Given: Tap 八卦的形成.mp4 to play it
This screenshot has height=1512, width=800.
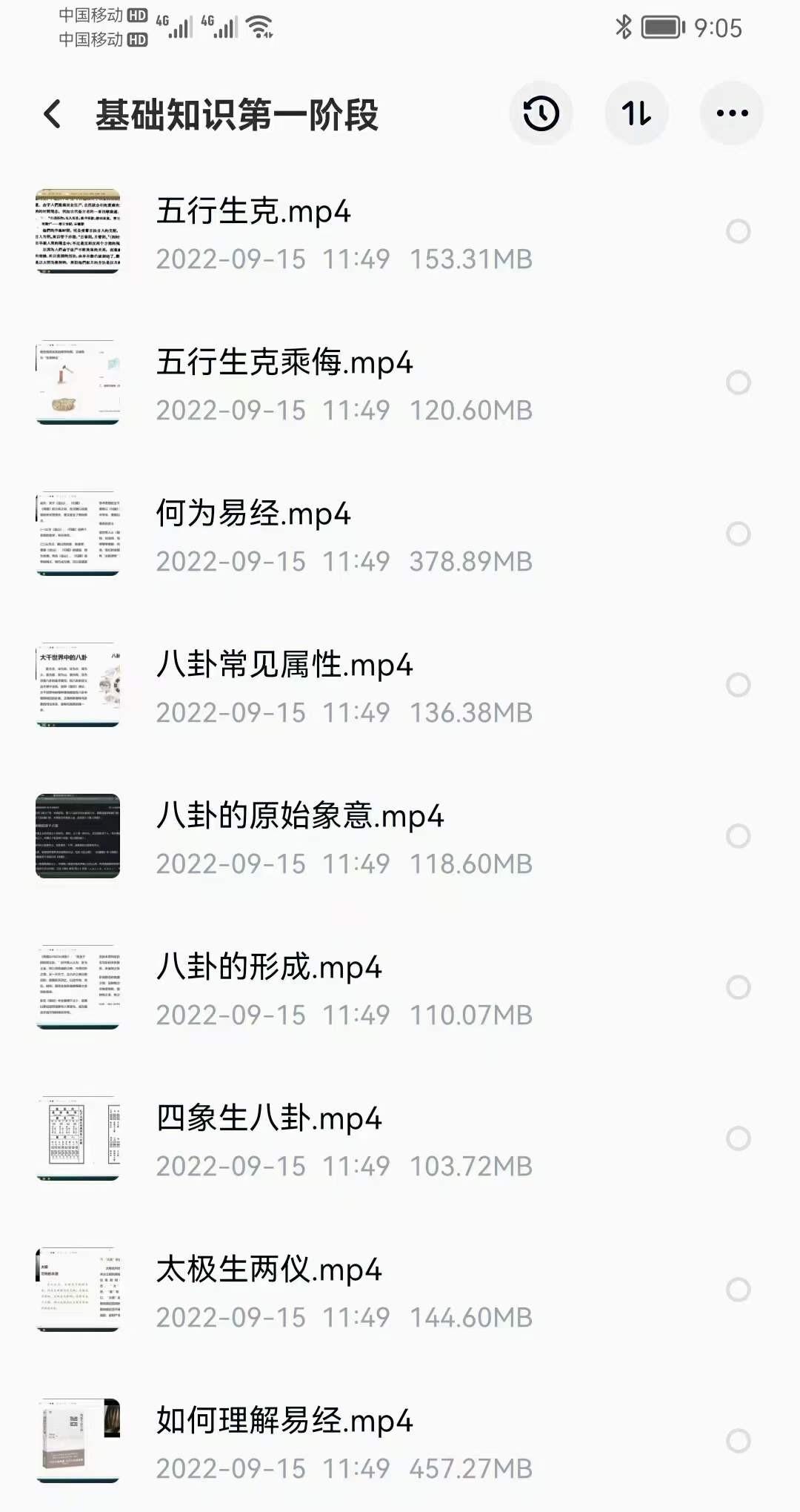Looking at the screenshot, I should point(269,967).
